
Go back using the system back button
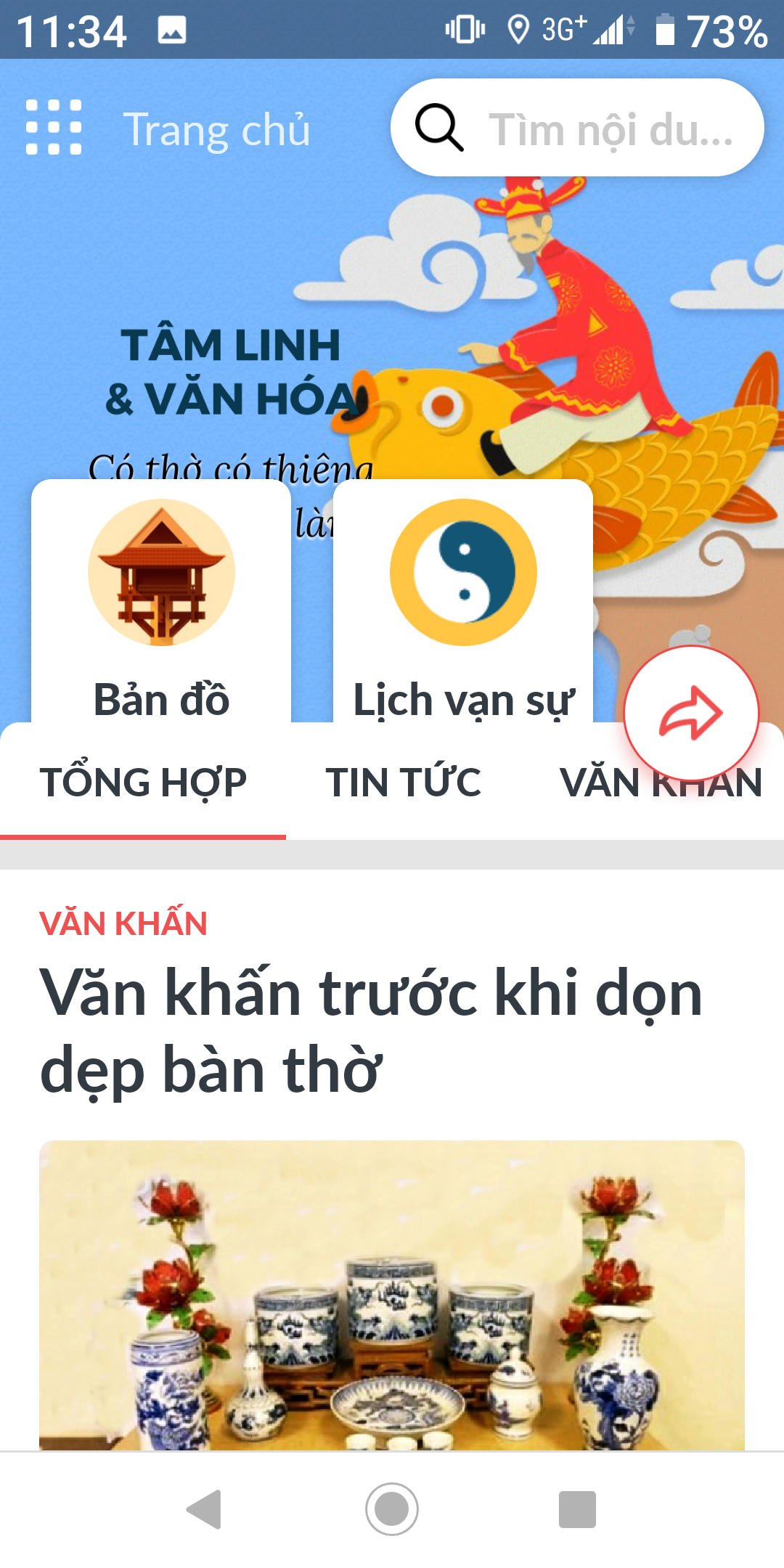coord(205,1510)
